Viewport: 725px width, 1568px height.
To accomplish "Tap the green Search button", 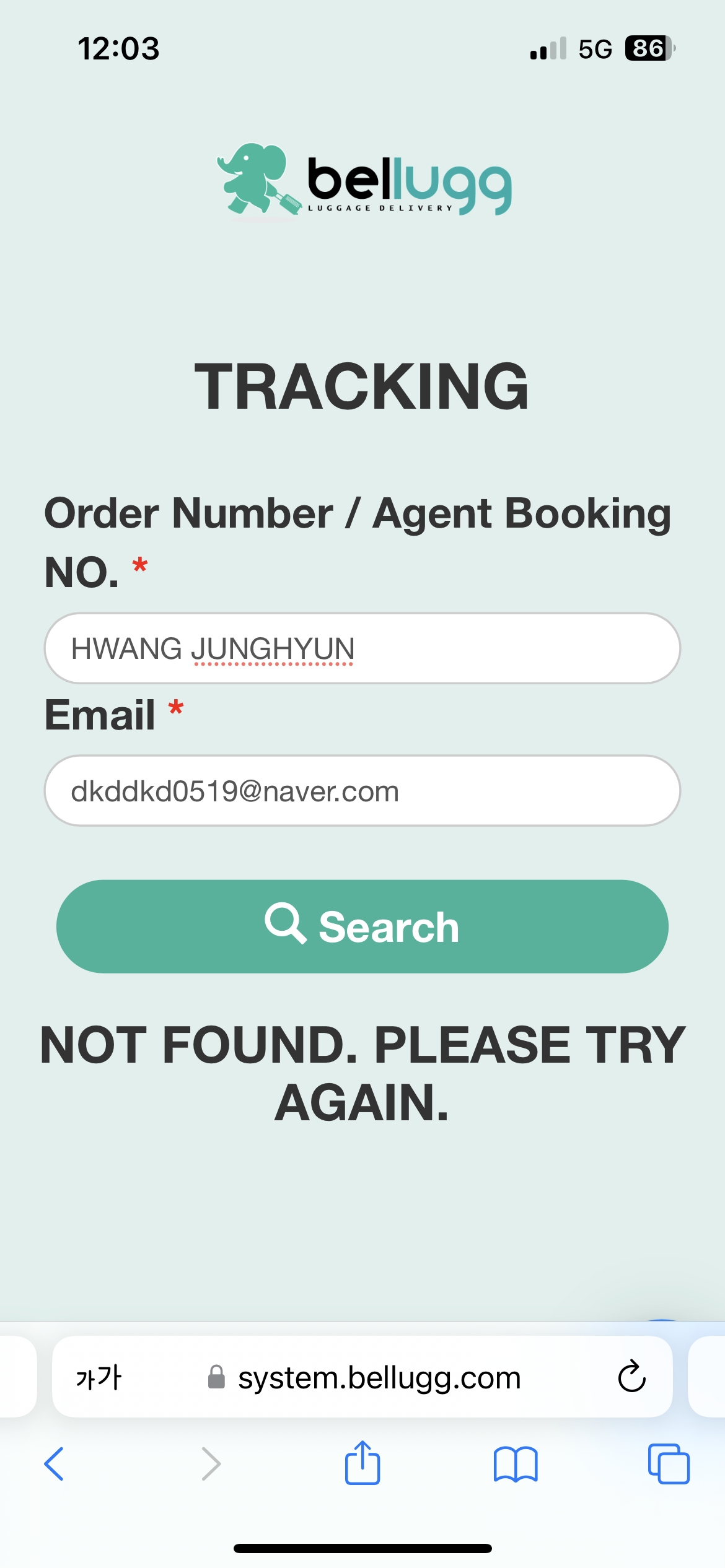I will [x=362, y=926].
